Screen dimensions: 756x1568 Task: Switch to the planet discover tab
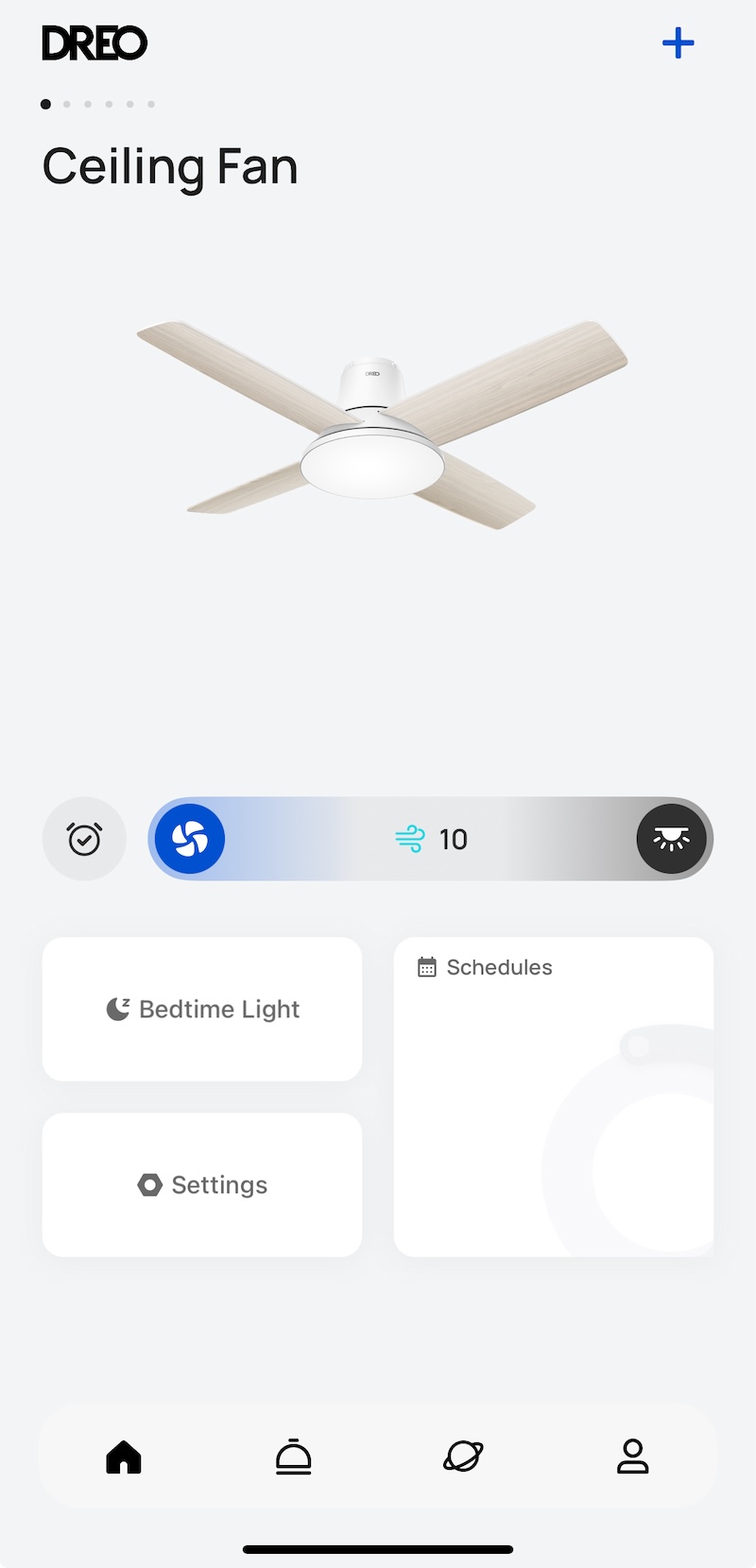[463, 1457]
